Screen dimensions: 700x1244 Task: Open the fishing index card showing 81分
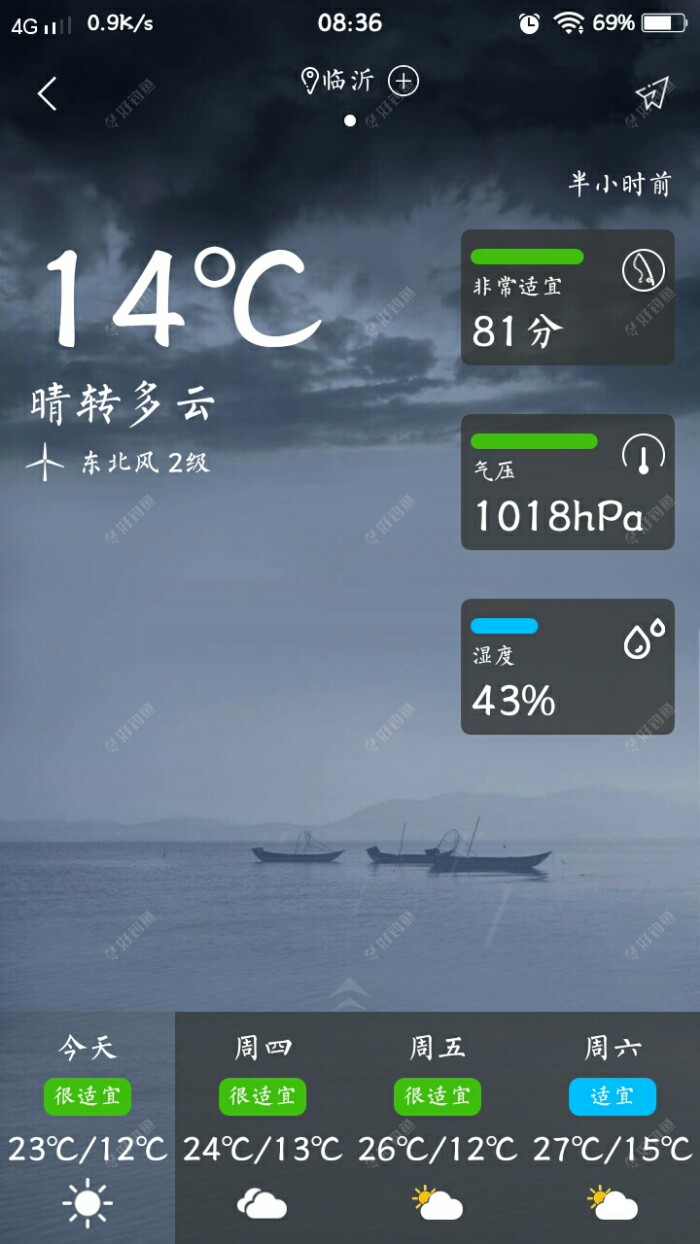[567, 297]
